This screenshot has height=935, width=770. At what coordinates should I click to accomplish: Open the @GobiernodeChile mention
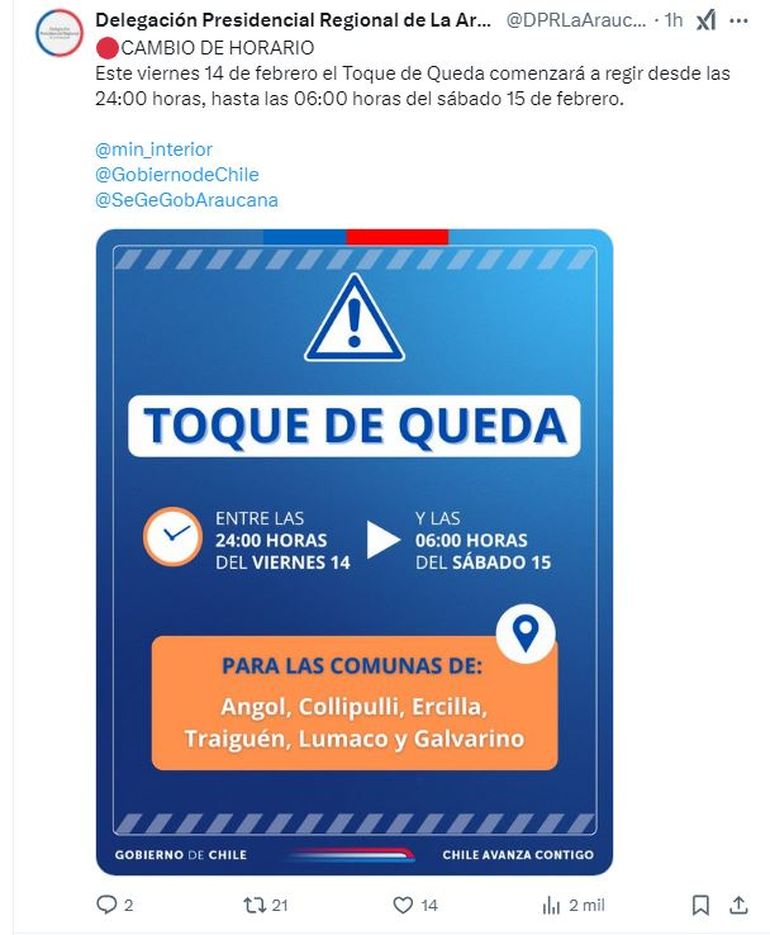pyautogui.click(x=176, y=174)
